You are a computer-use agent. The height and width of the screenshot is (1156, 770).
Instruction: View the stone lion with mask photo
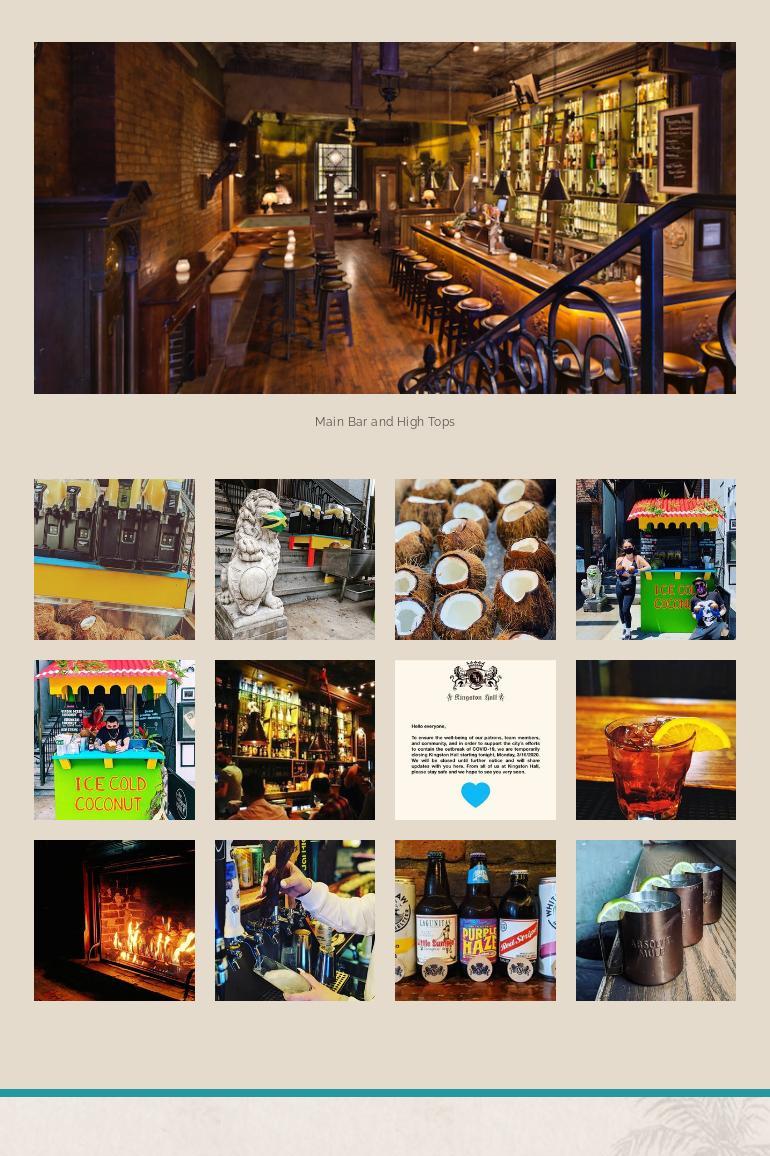click(x=295, y=559)
